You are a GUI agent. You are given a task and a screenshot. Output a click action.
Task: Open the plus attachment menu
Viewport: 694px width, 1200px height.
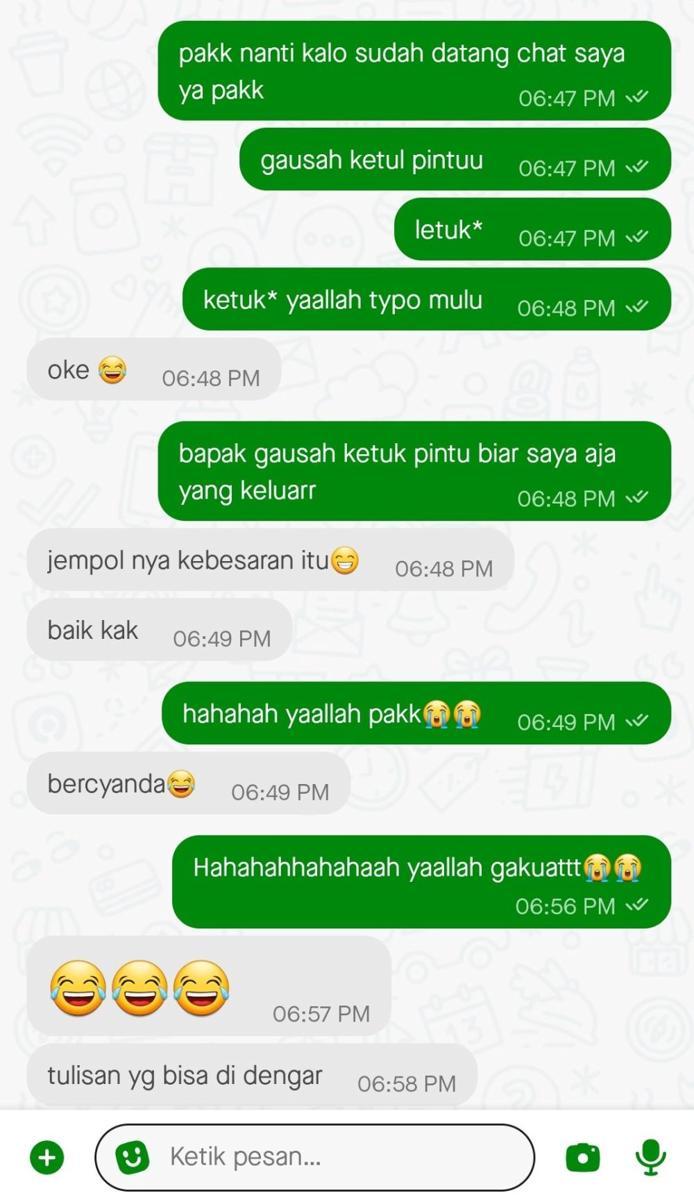point(47,1158)
